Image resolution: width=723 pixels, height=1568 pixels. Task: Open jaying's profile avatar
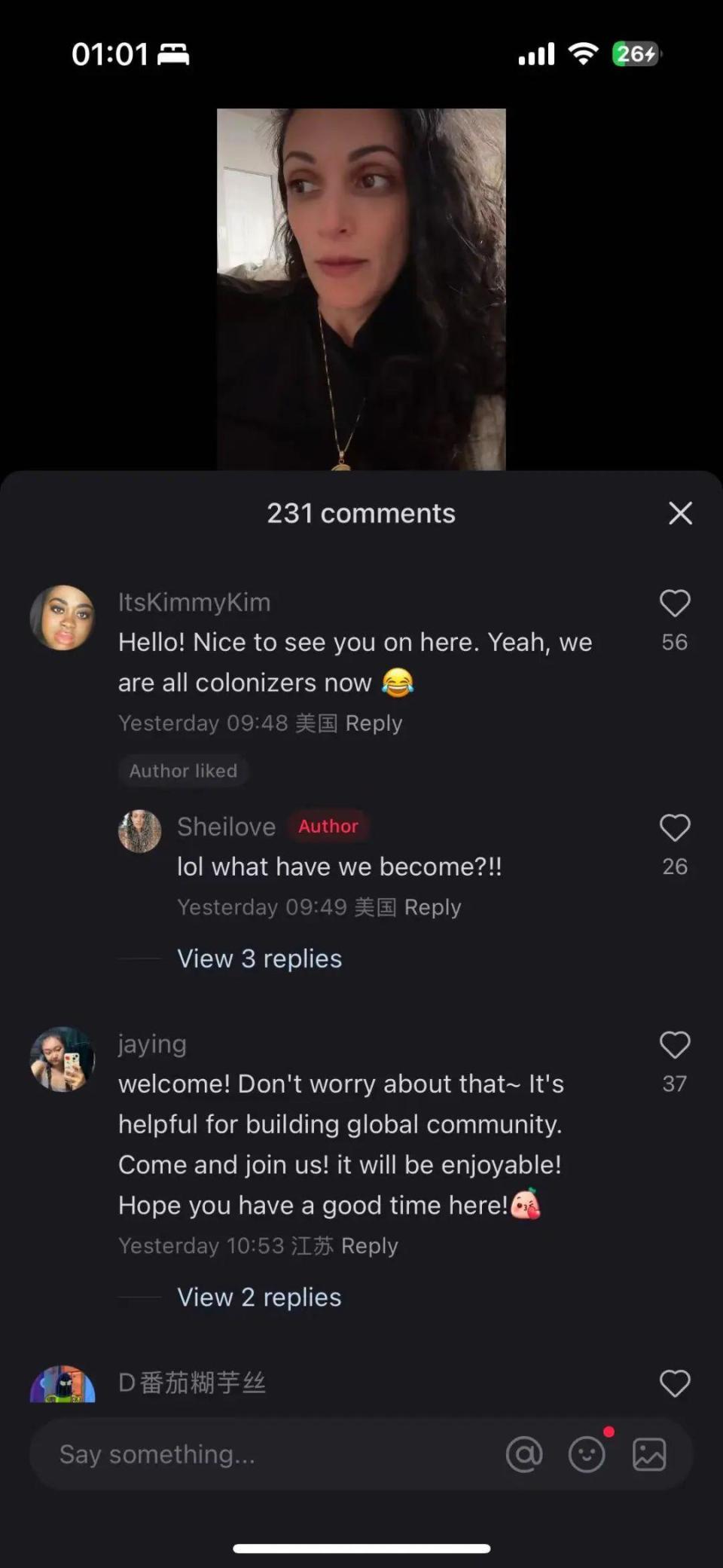[x=63, y=1059]
